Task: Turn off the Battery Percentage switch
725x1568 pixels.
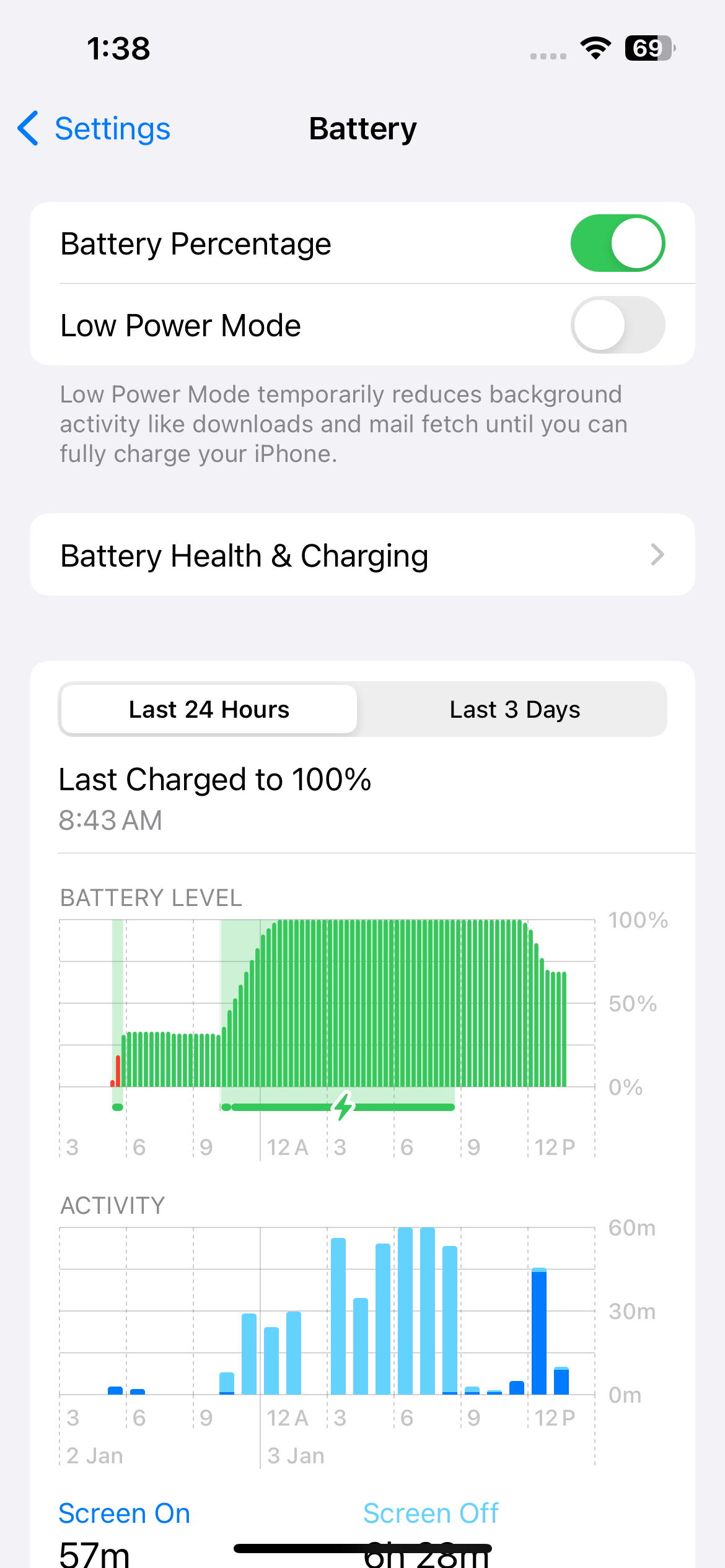Action: point(617,243)
